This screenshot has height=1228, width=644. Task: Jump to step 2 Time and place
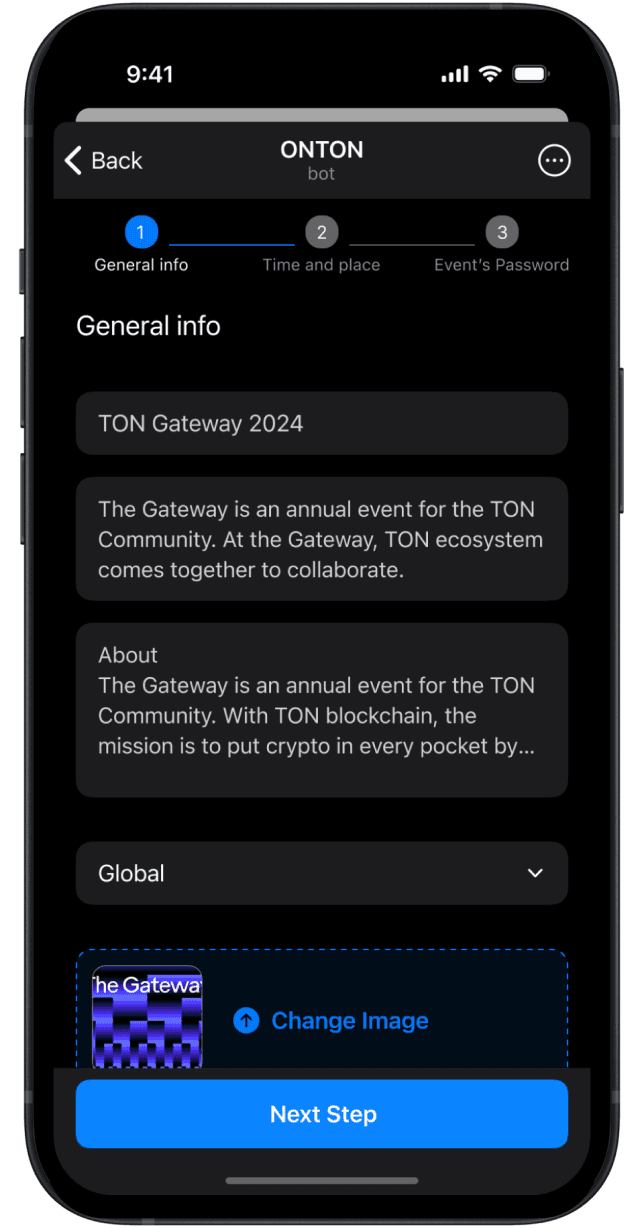pos(321,234)
